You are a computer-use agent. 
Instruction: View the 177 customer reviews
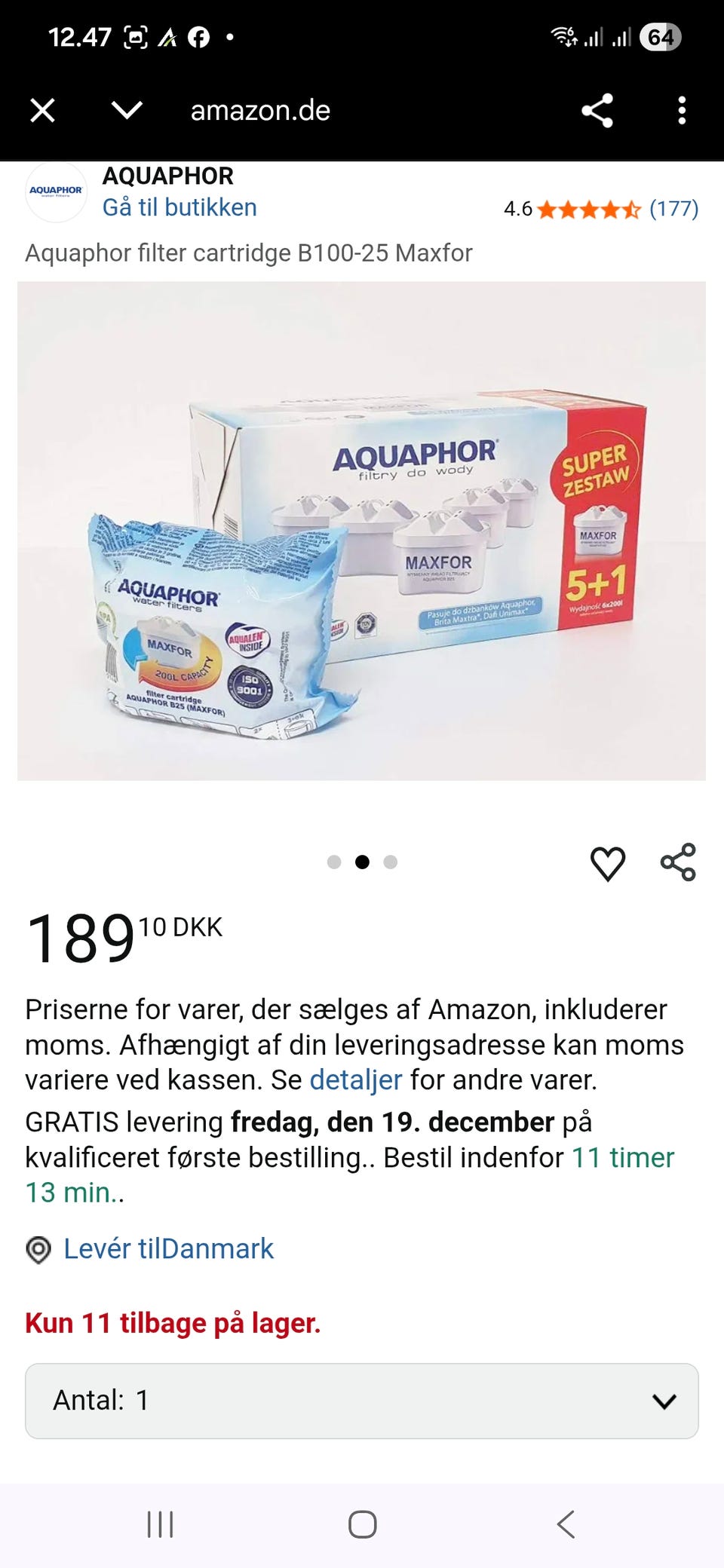pos(673,209)
